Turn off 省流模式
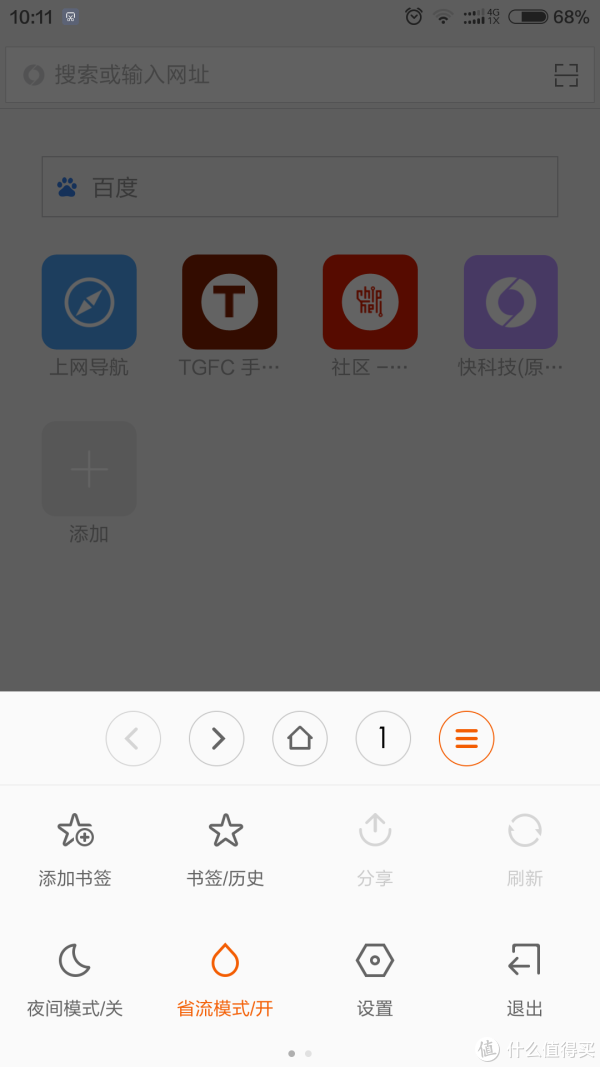 click(225, 980)
